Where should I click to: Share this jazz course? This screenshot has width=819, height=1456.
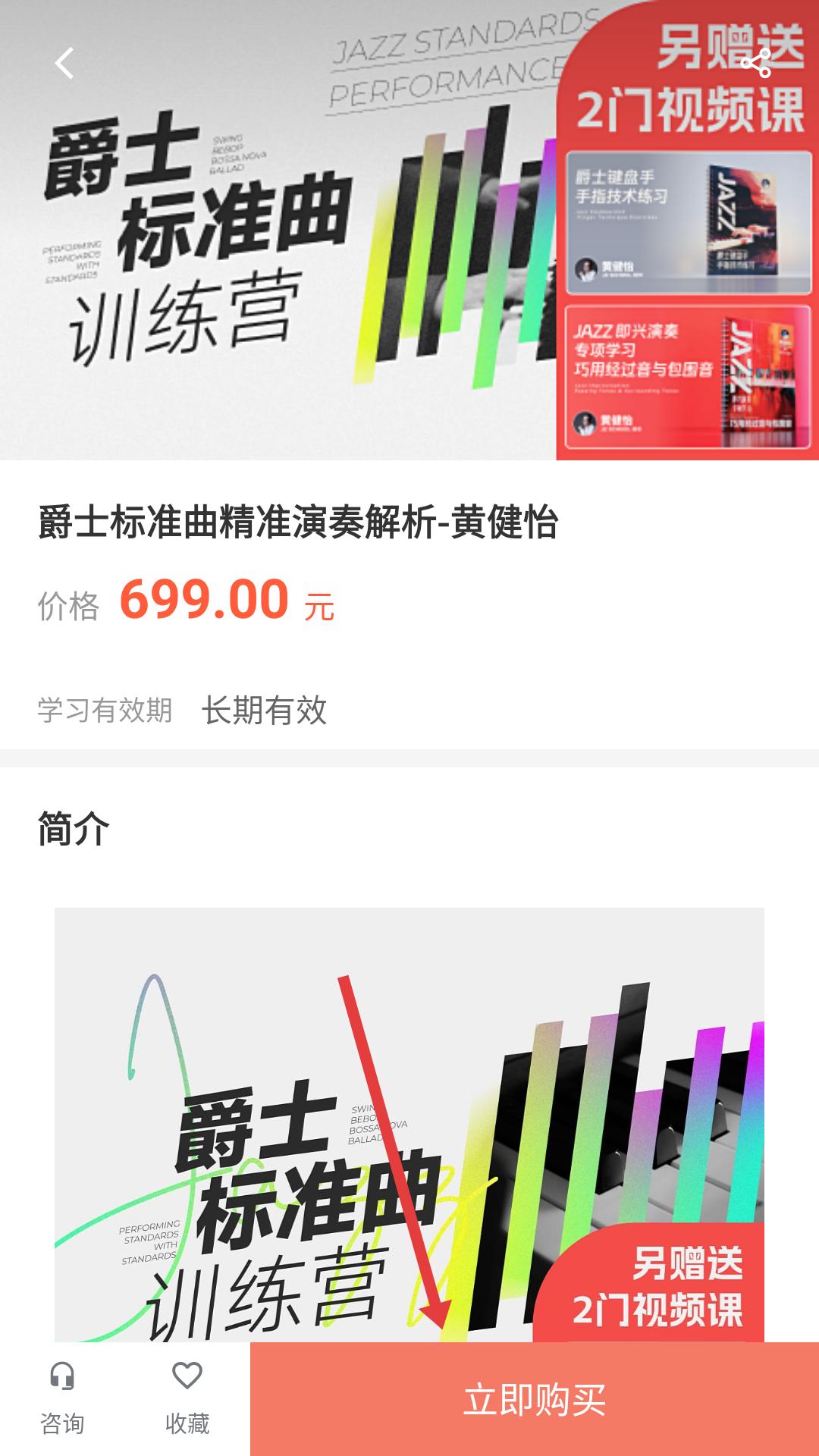click(755, 63)
